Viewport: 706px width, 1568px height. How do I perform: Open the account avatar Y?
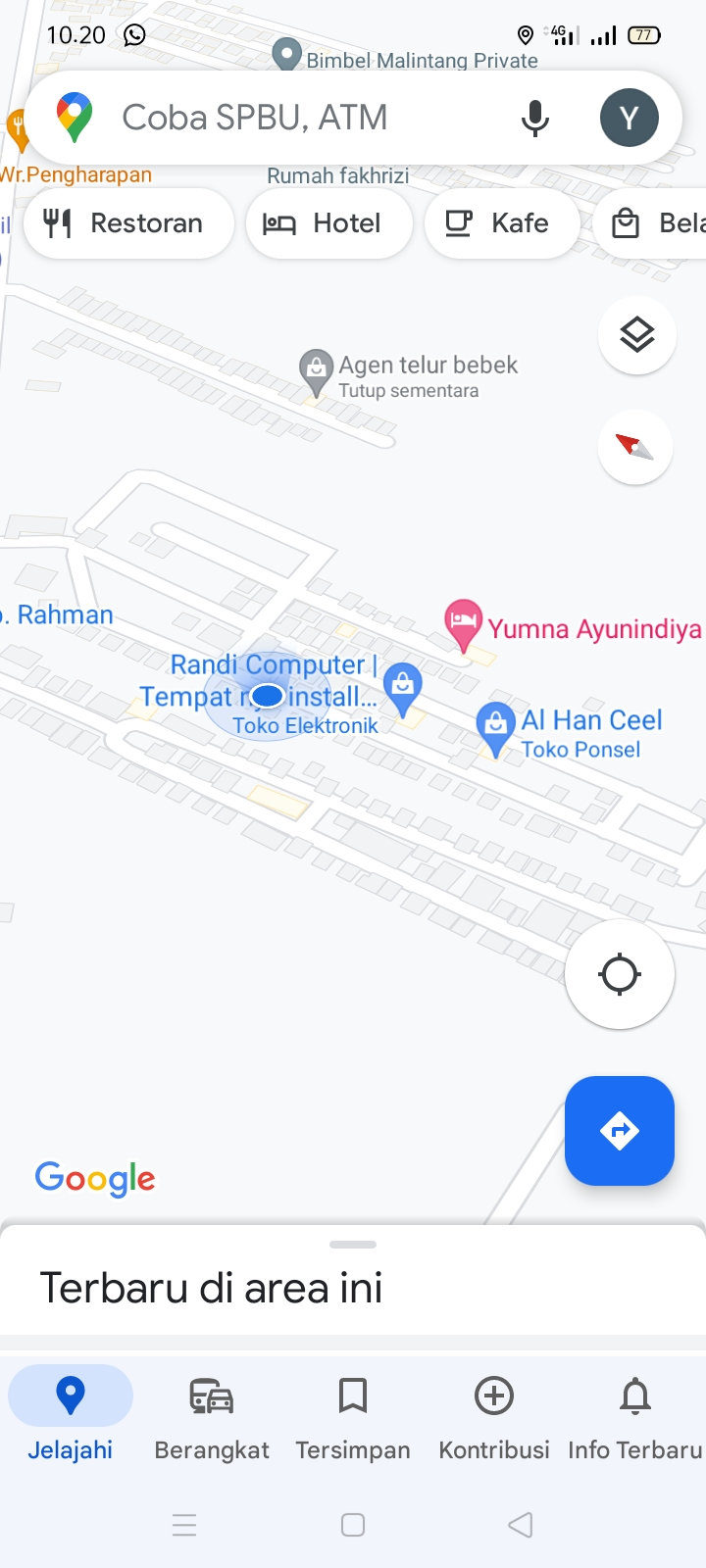(629, 118)
